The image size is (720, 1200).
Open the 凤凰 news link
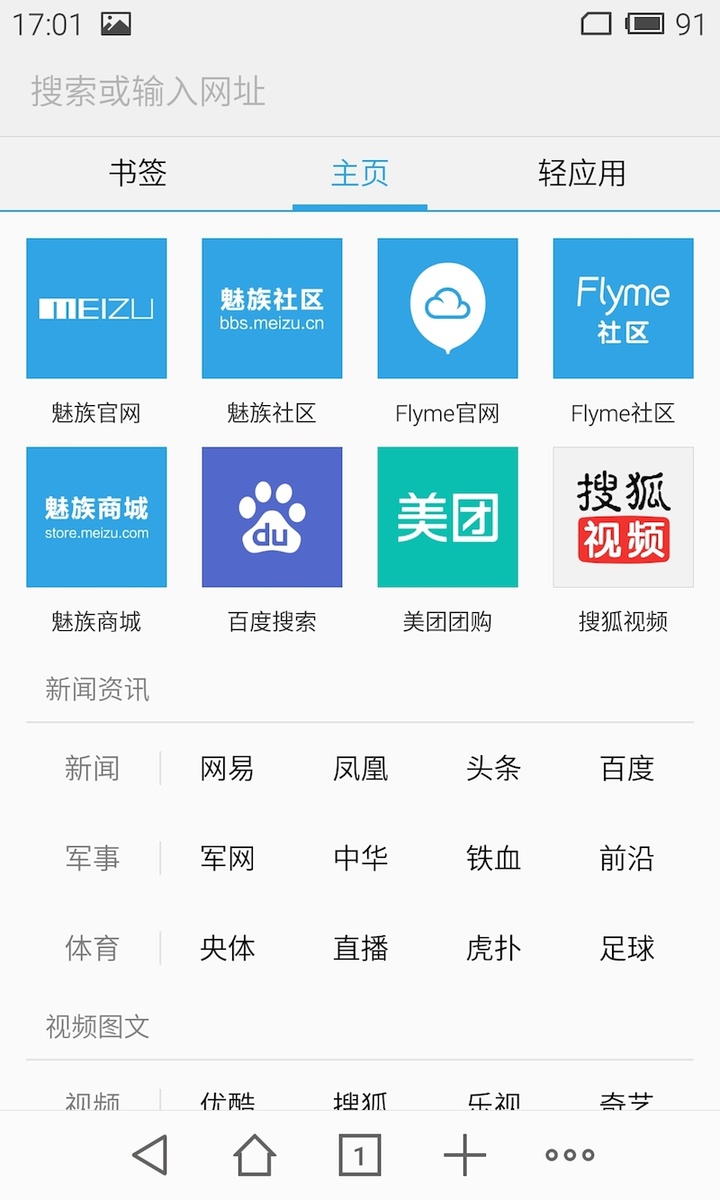pos(360,768)
